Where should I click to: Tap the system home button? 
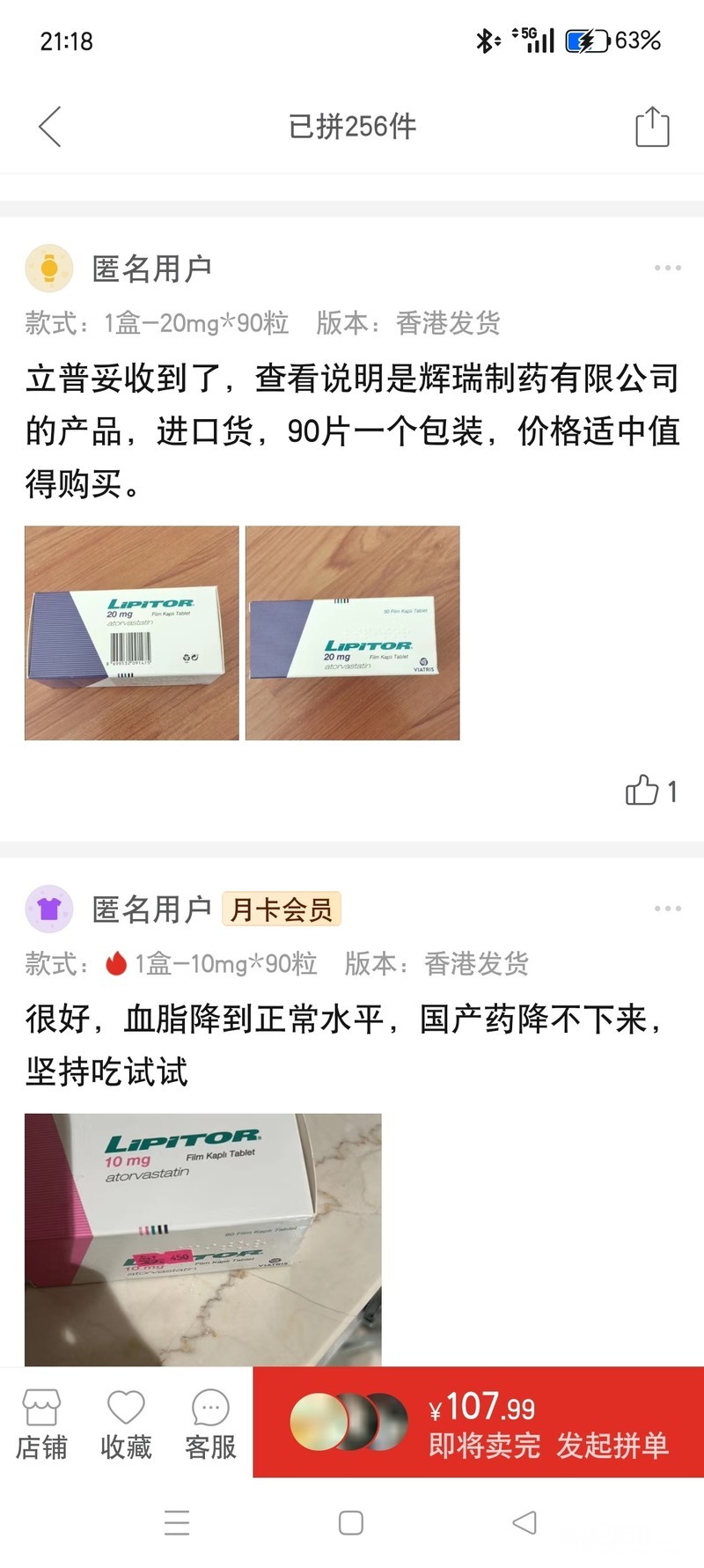(351, 1522)
